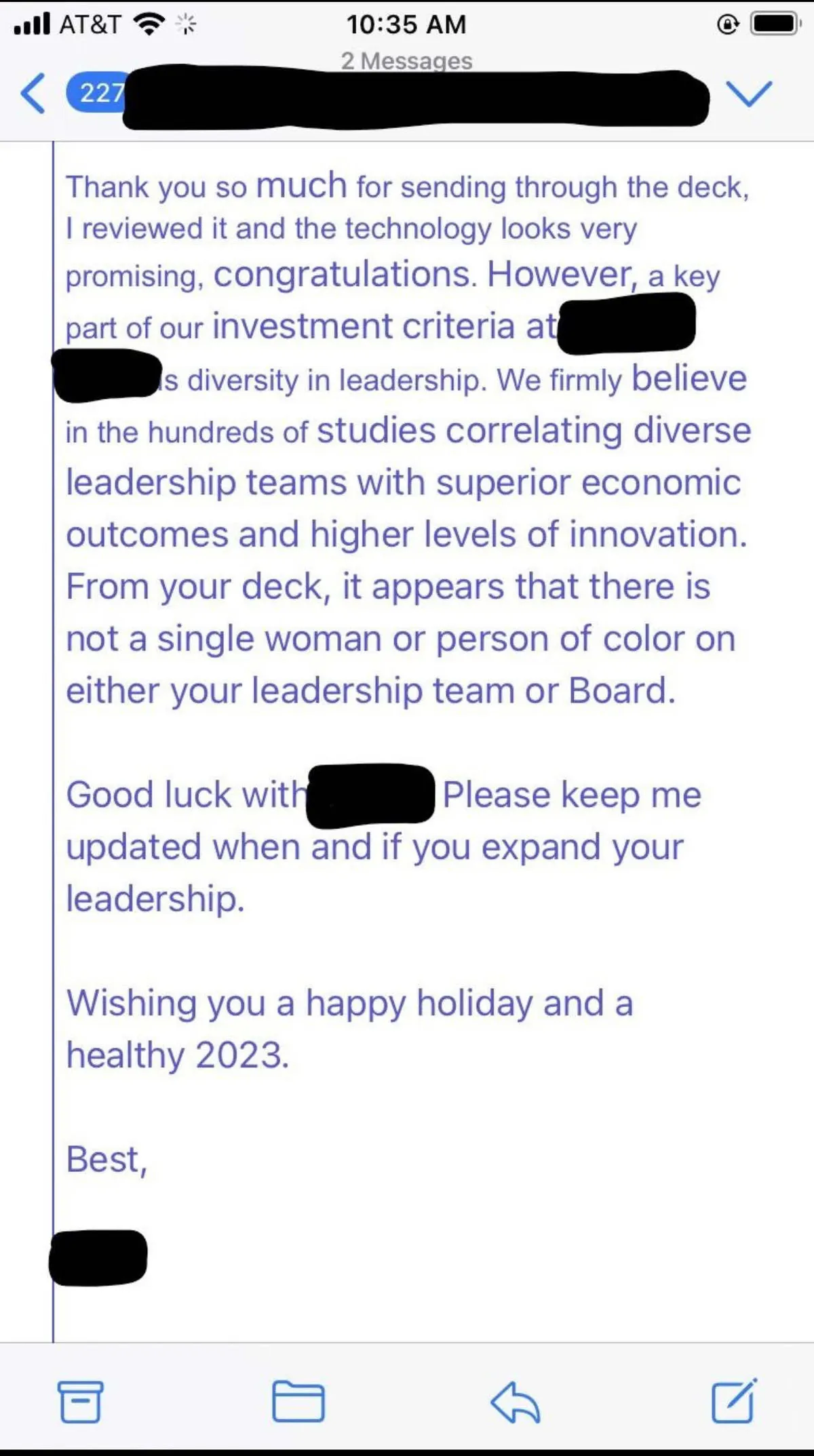Archive this email

81,1401
